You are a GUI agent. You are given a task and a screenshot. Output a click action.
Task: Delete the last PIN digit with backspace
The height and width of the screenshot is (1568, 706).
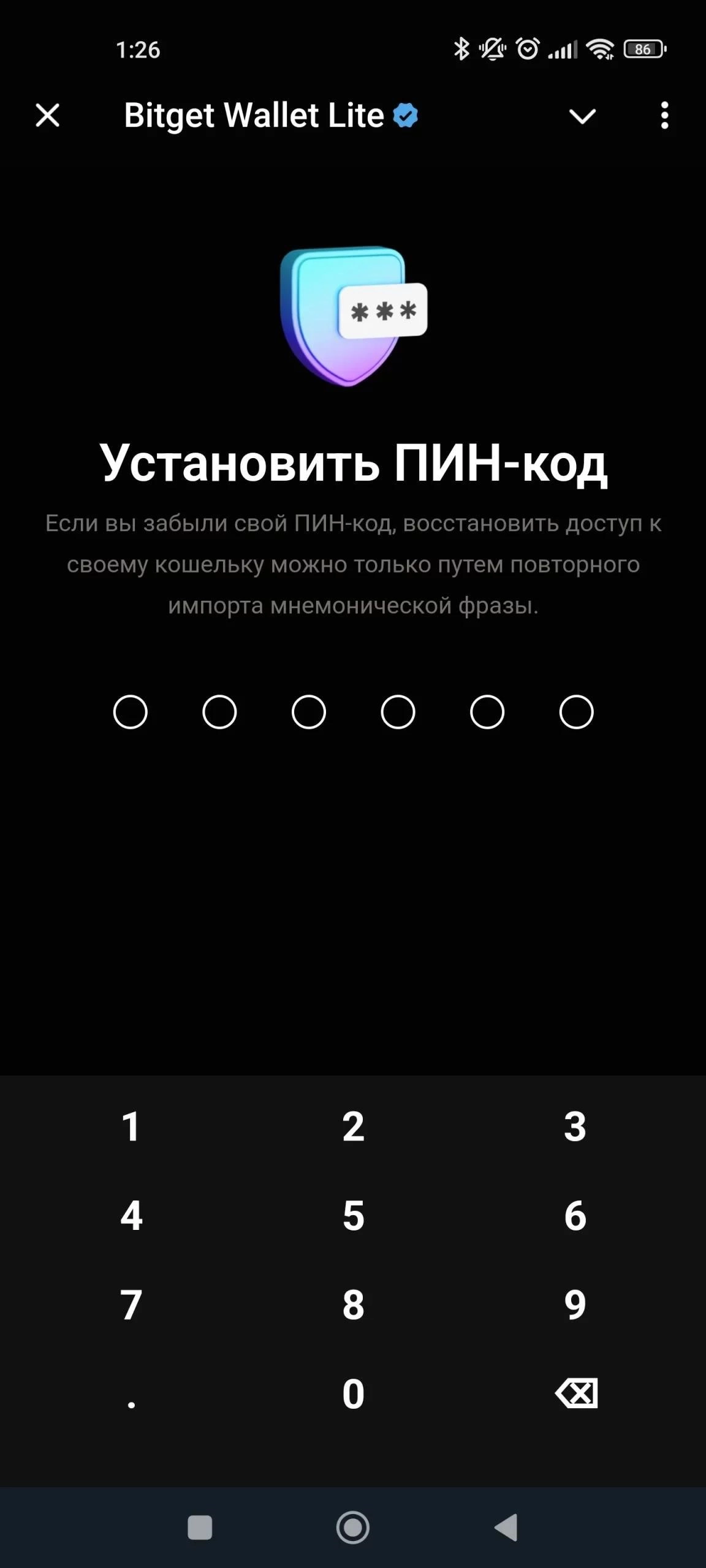coord(576,1395)
